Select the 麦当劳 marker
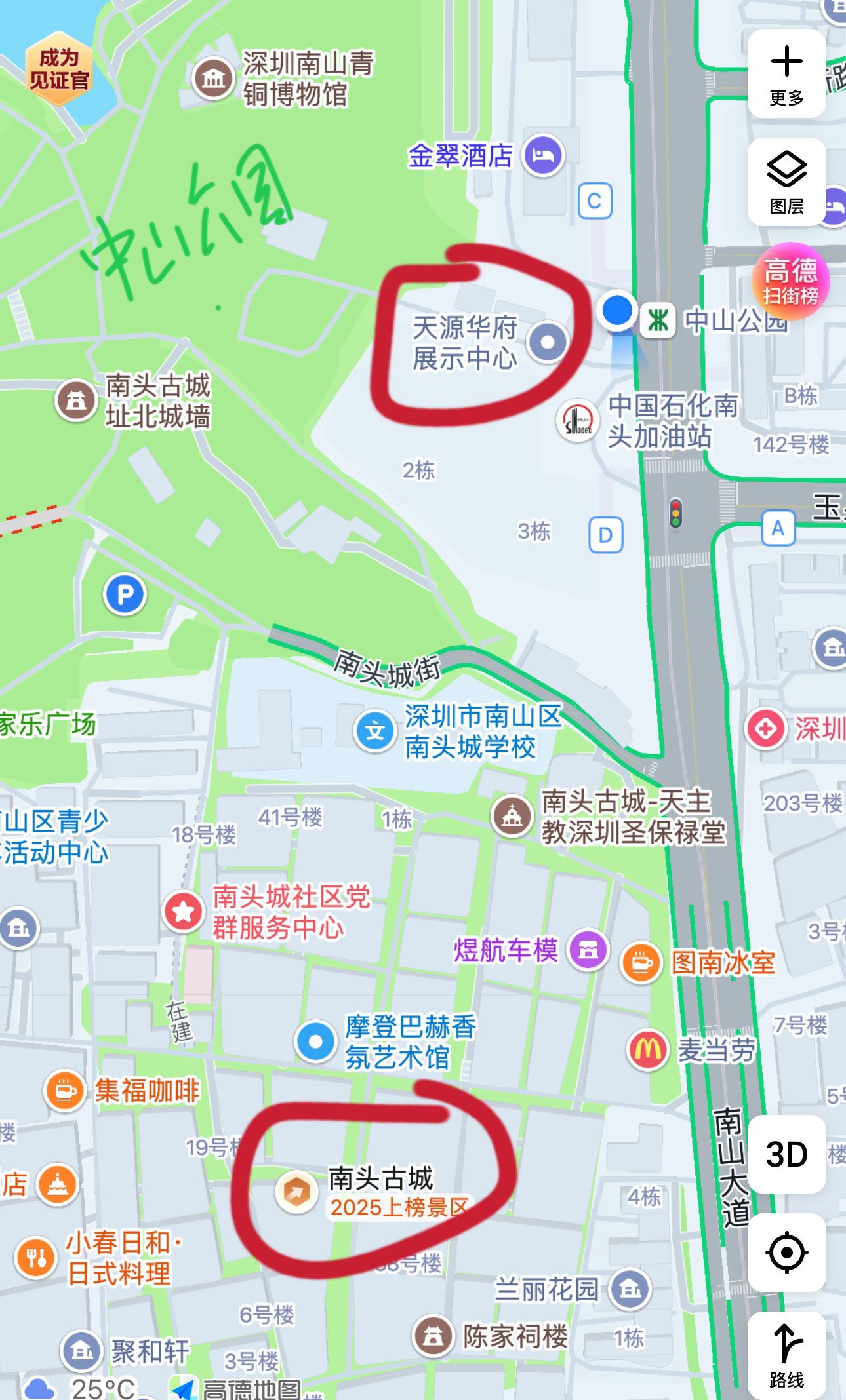The image size is (846, 1400). click(x=648, y=1050)
